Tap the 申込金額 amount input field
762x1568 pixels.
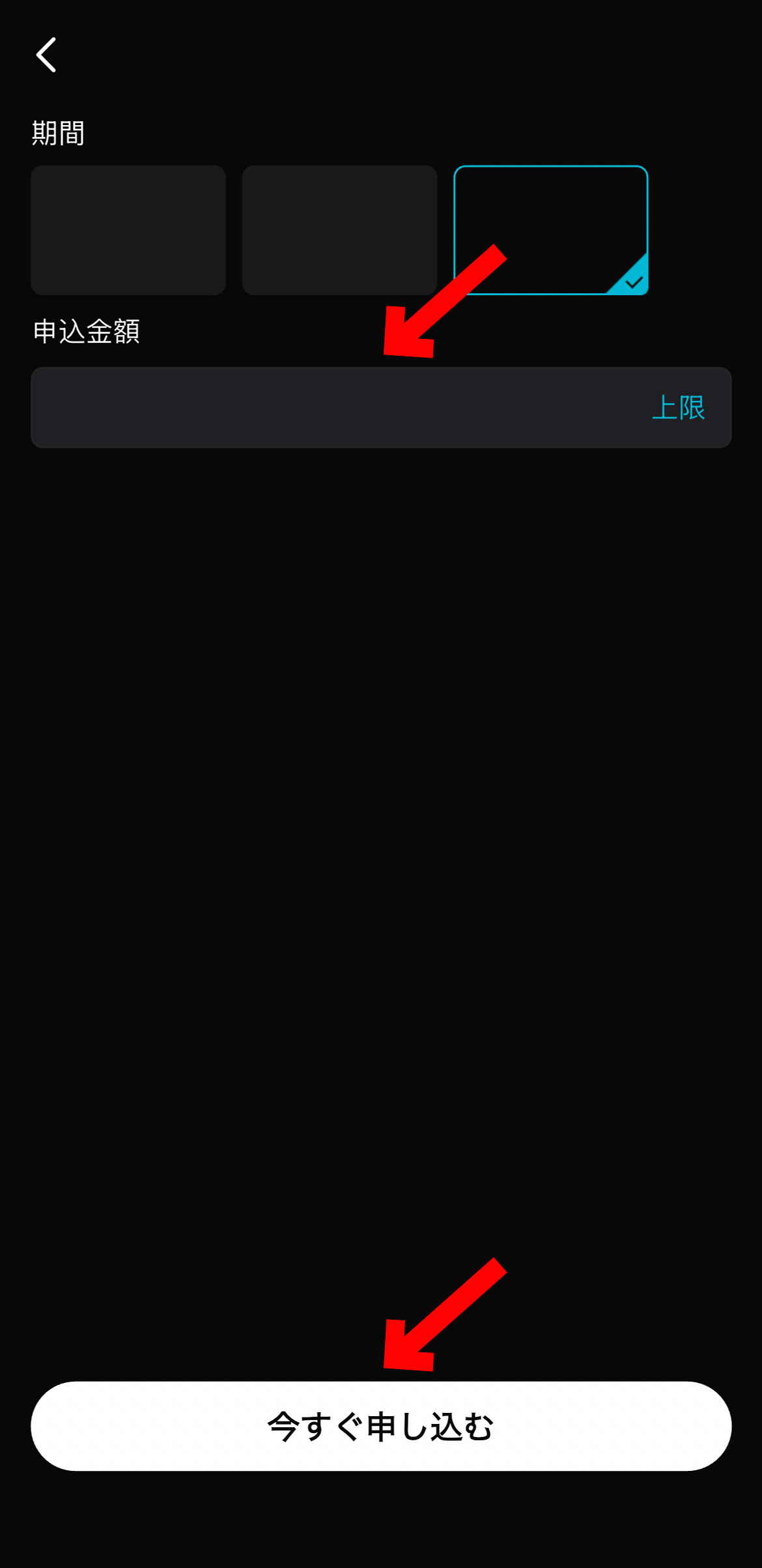pyautogui.click(x=326, y=407)
